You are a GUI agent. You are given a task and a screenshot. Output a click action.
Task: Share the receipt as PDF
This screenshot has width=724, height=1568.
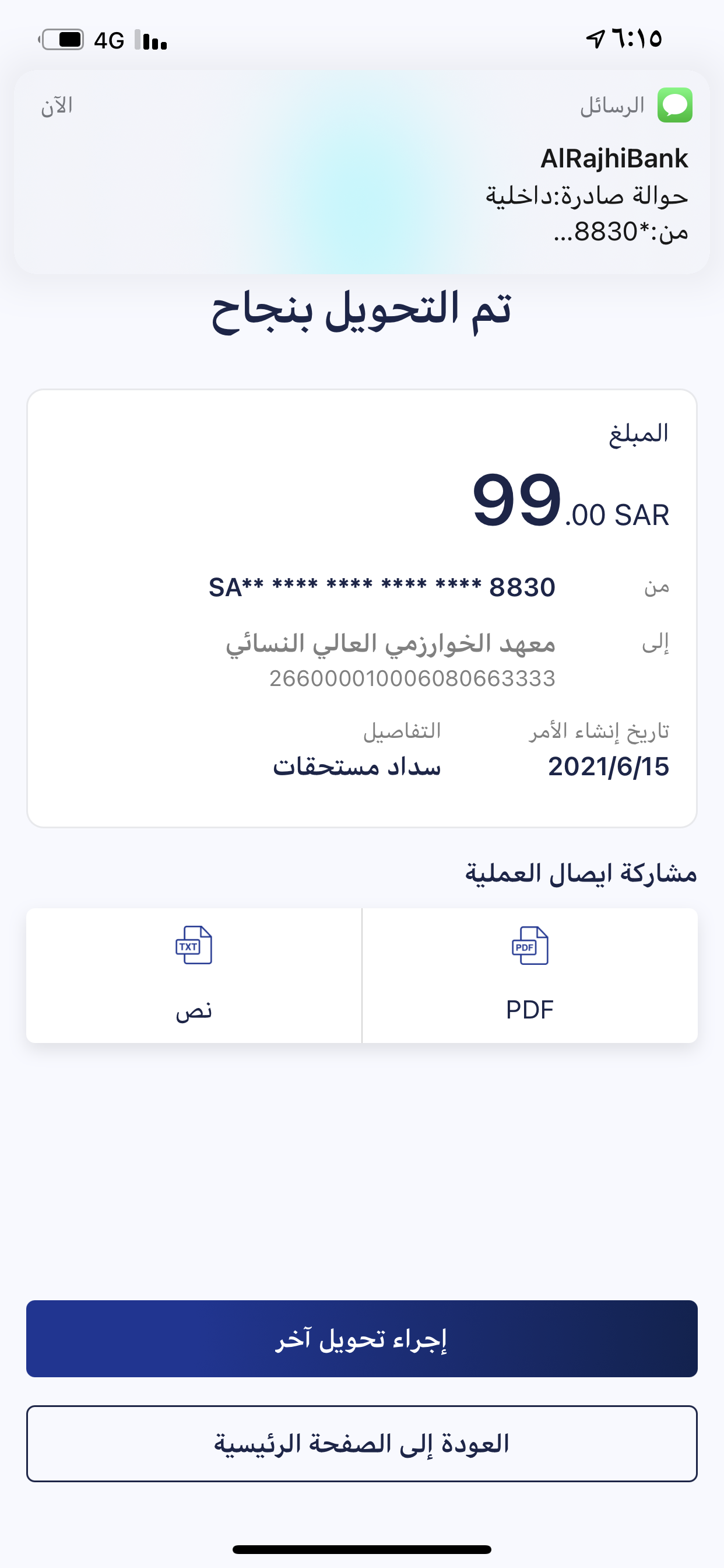pyautogui.click(x=529, y=975)
